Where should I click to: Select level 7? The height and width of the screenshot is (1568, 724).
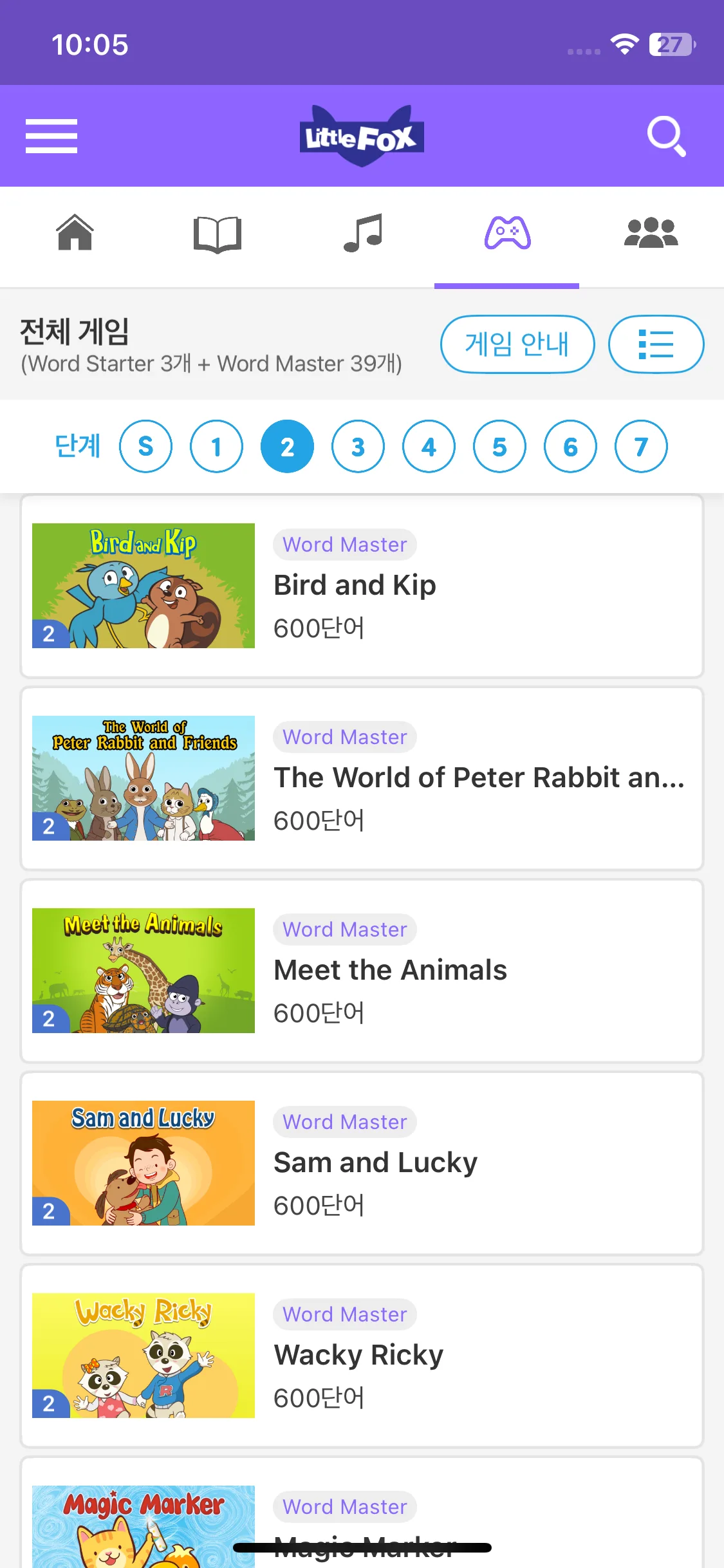click(x=642, y=446)
